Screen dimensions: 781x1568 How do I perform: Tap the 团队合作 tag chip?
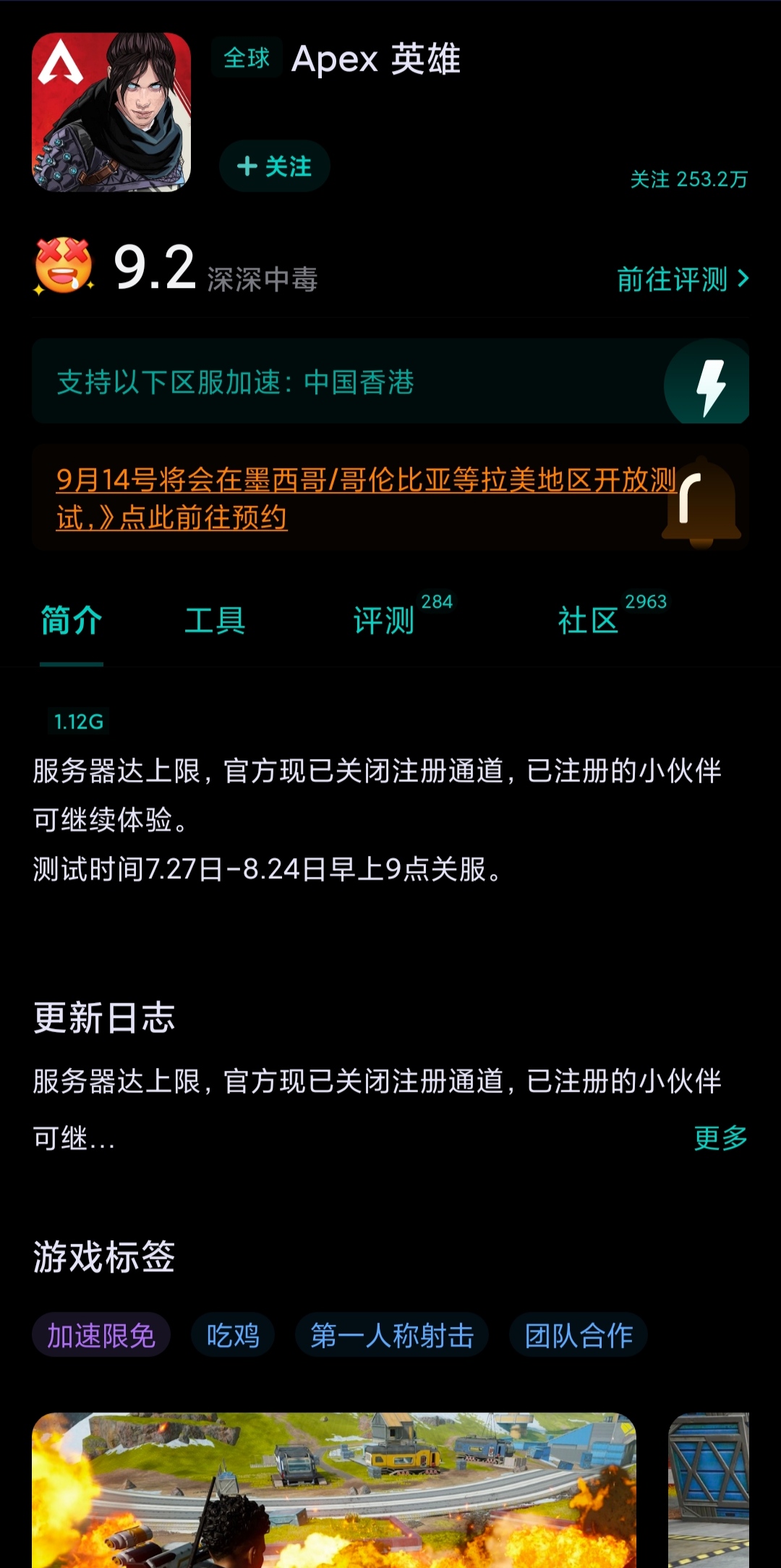[x=579, y=1335]
